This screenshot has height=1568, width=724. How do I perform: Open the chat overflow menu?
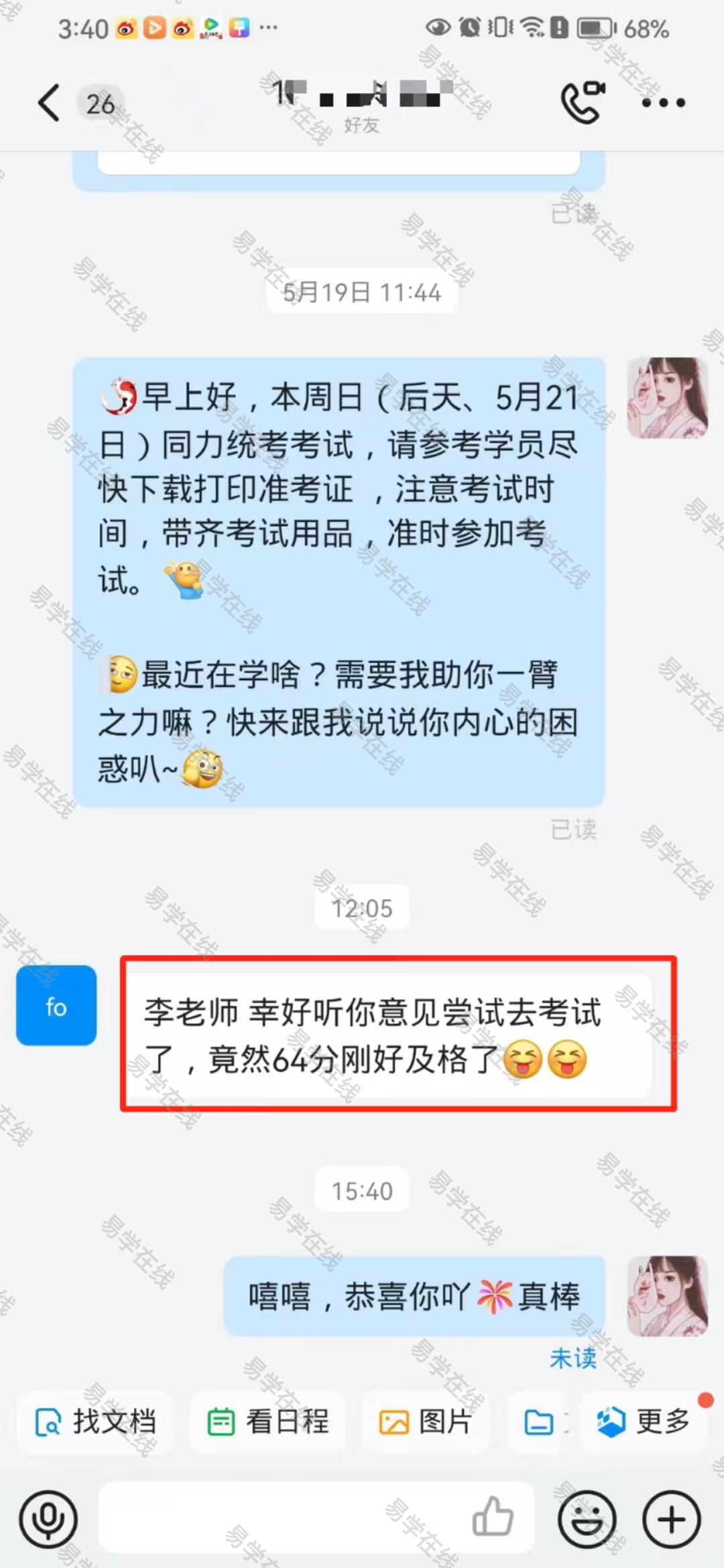tap(663, 103)
